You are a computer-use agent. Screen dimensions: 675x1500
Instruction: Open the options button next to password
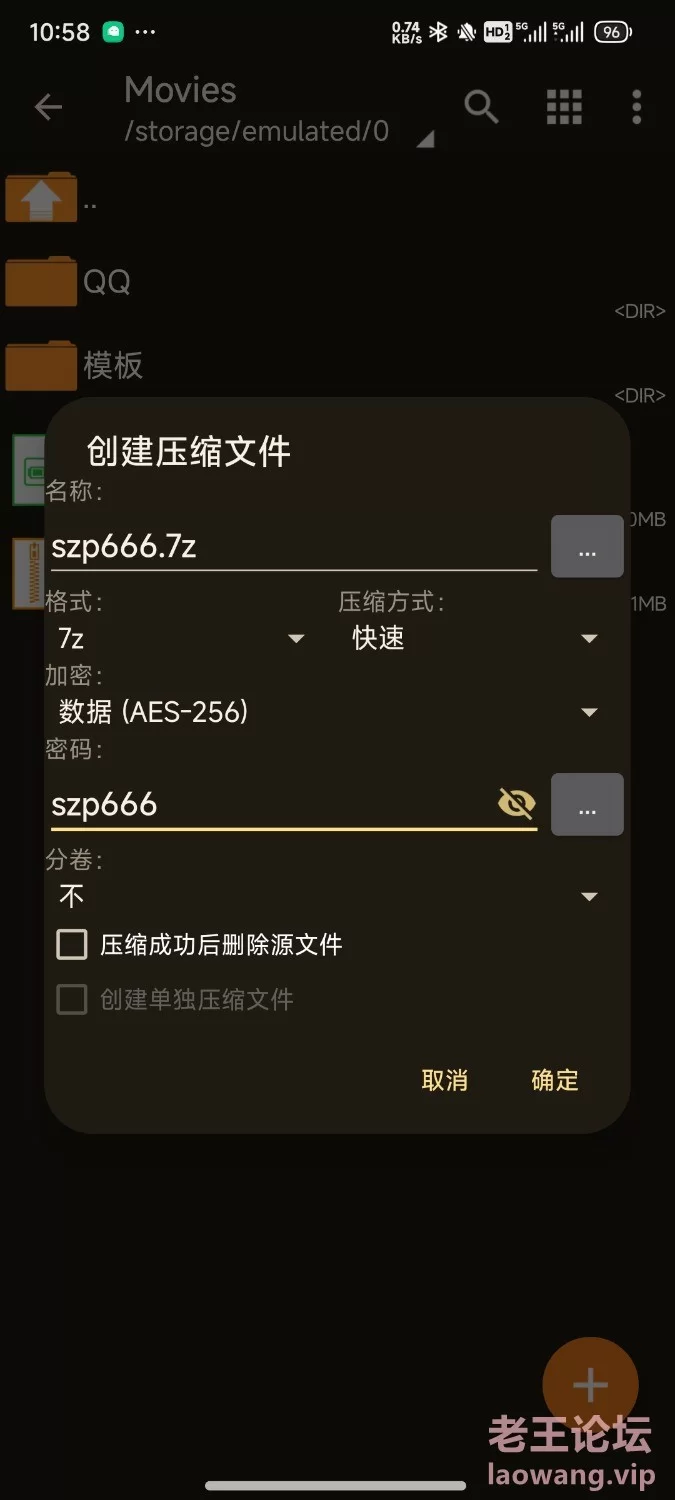(x=587, y=805)
